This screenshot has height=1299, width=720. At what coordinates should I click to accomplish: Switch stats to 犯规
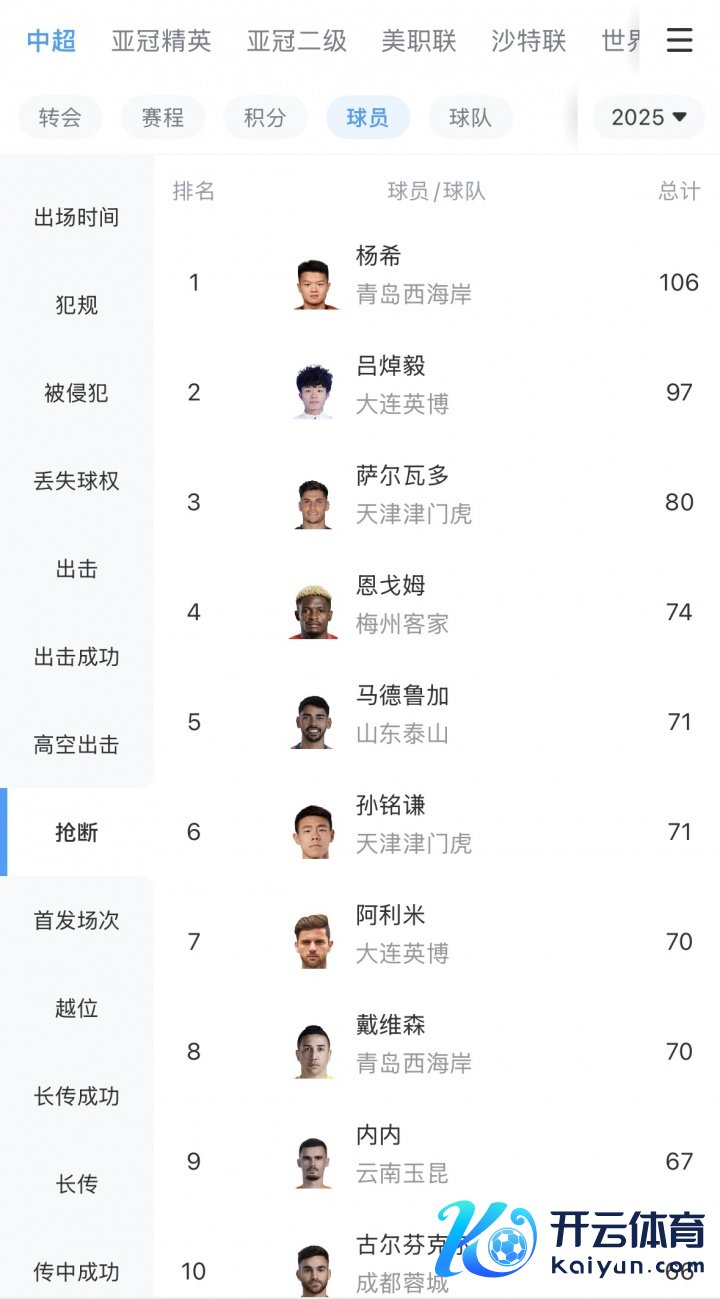click(77, 305)
